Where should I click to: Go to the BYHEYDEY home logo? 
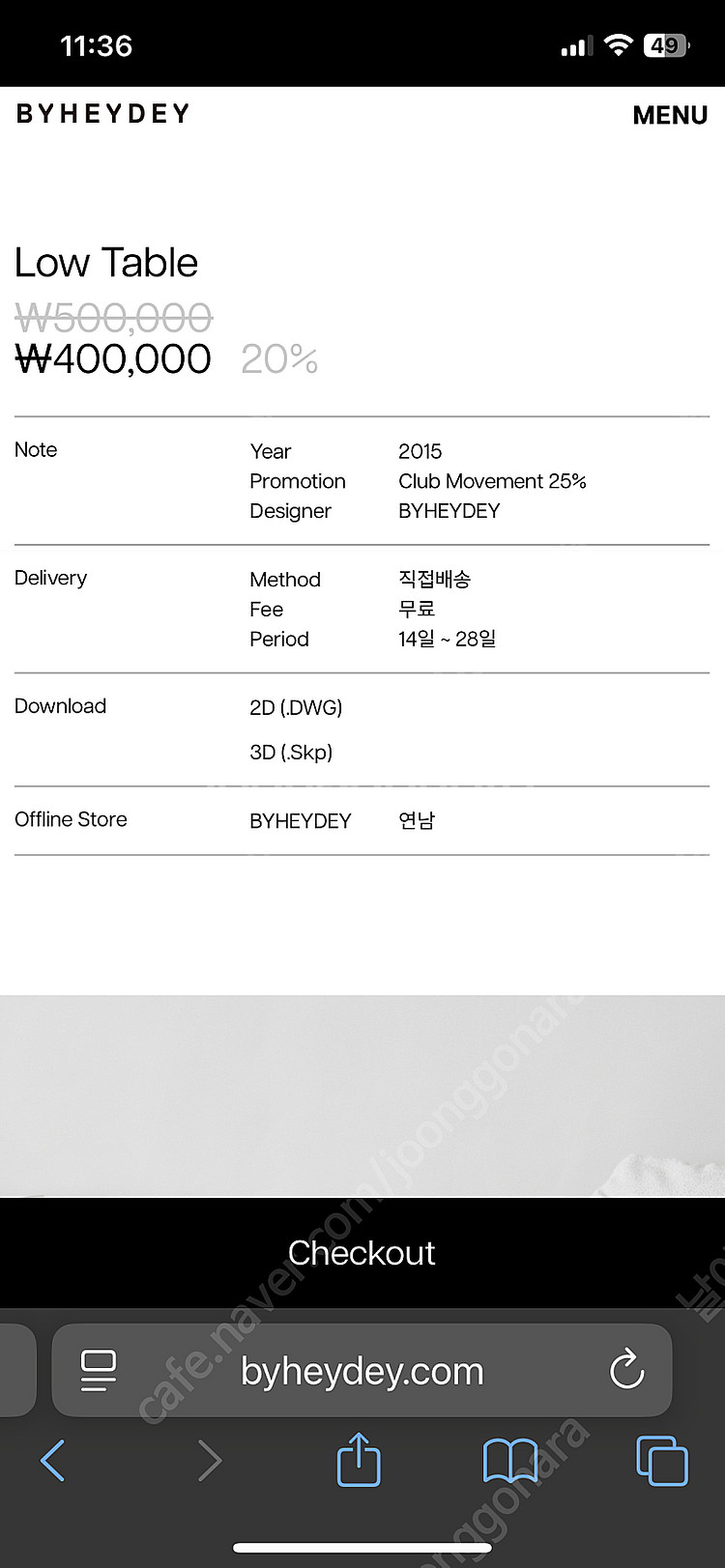click(x=103, y=114)
